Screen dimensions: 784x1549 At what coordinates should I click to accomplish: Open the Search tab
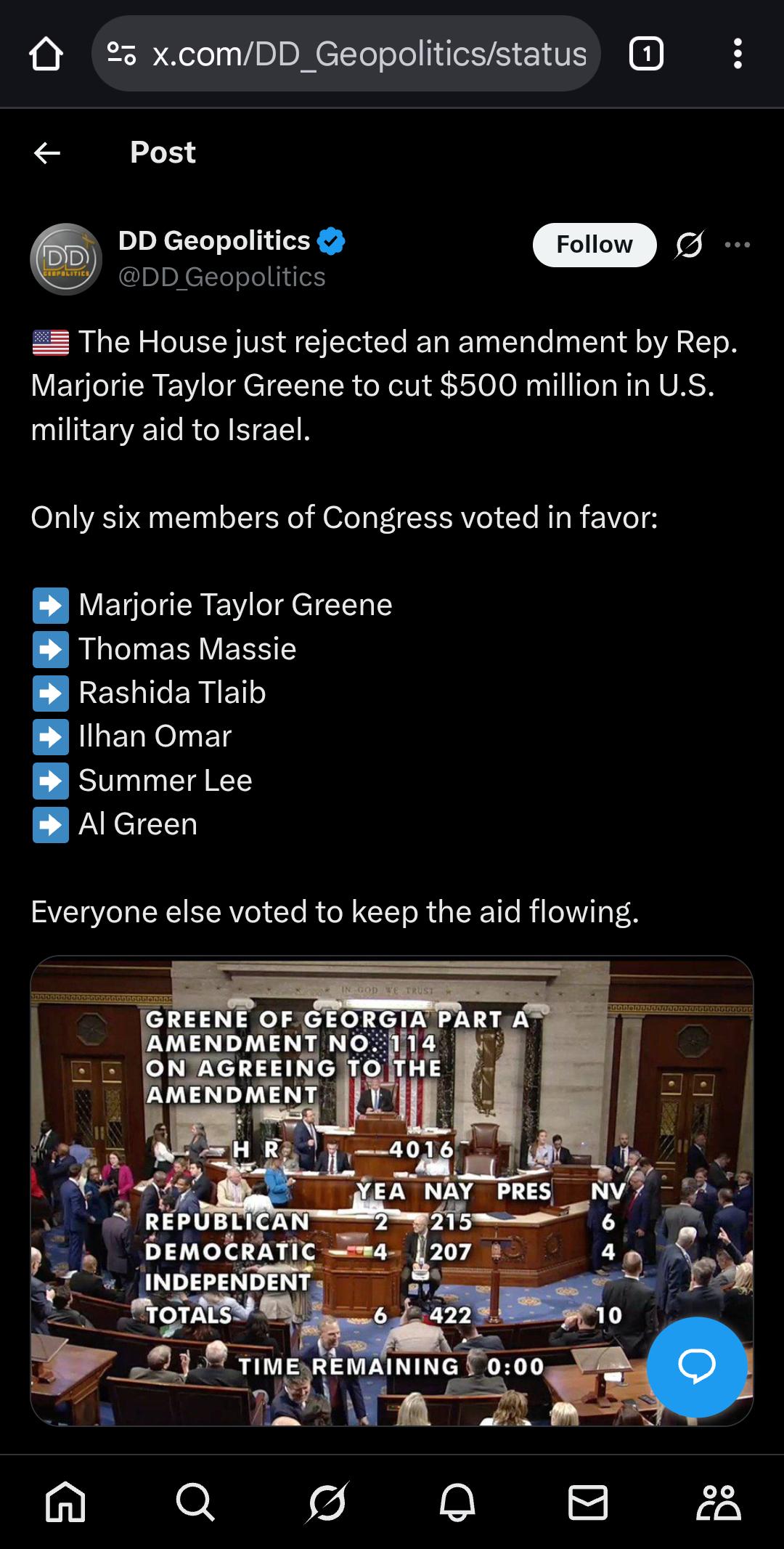195,1502
